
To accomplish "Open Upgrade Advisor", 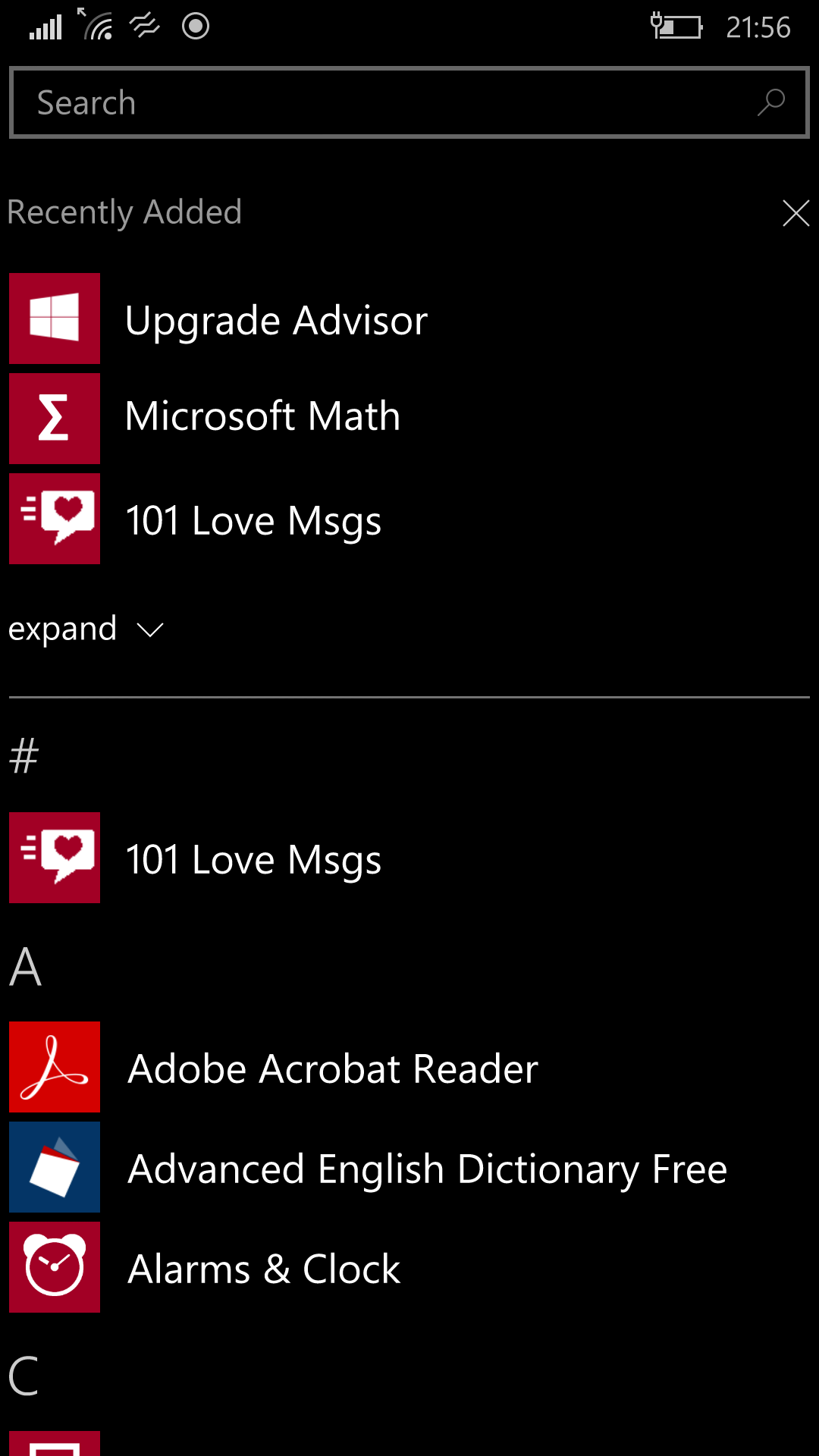I will coord(409,318).
